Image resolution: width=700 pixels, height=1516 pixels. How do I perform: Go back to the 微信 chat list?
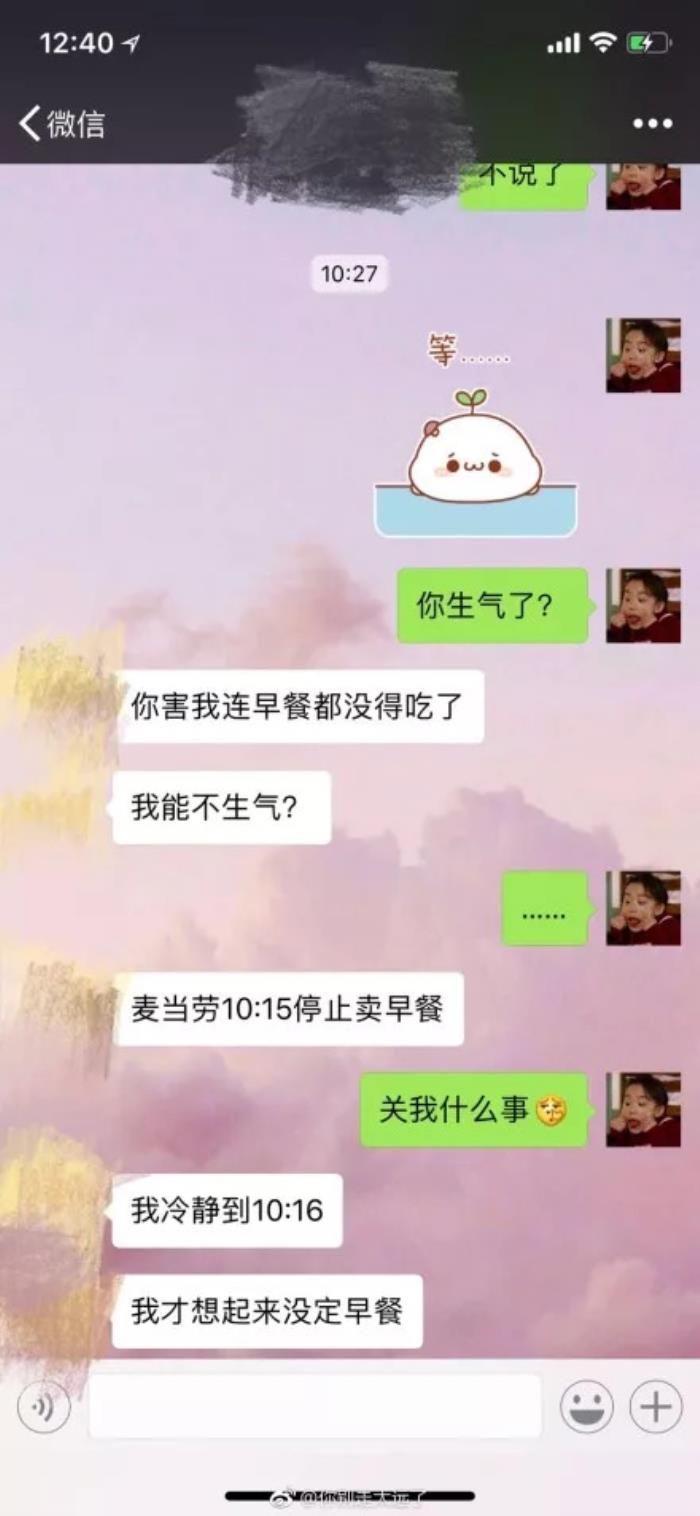(62, 124)
